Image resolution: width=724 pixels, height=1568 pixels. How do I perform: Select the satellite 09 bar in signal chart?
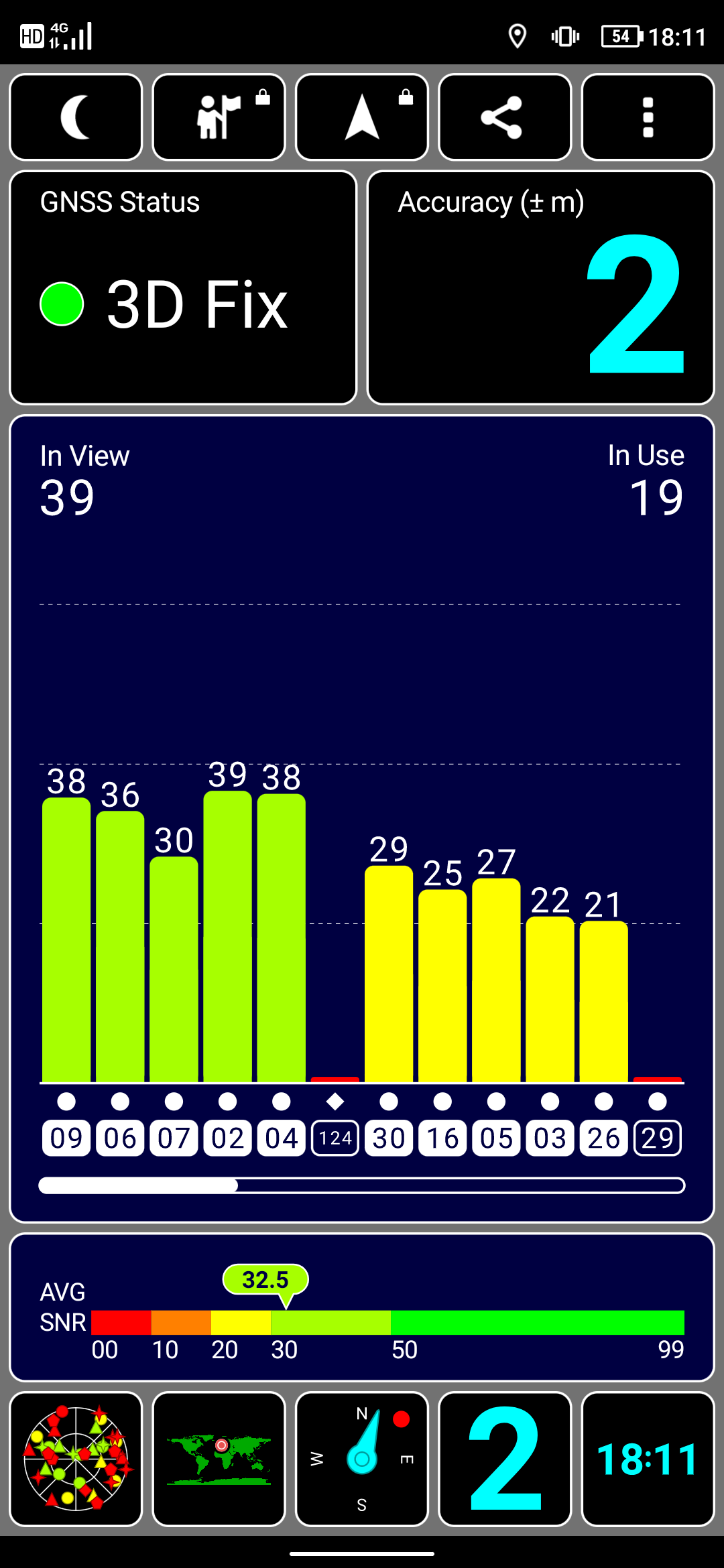coord(66,939)
